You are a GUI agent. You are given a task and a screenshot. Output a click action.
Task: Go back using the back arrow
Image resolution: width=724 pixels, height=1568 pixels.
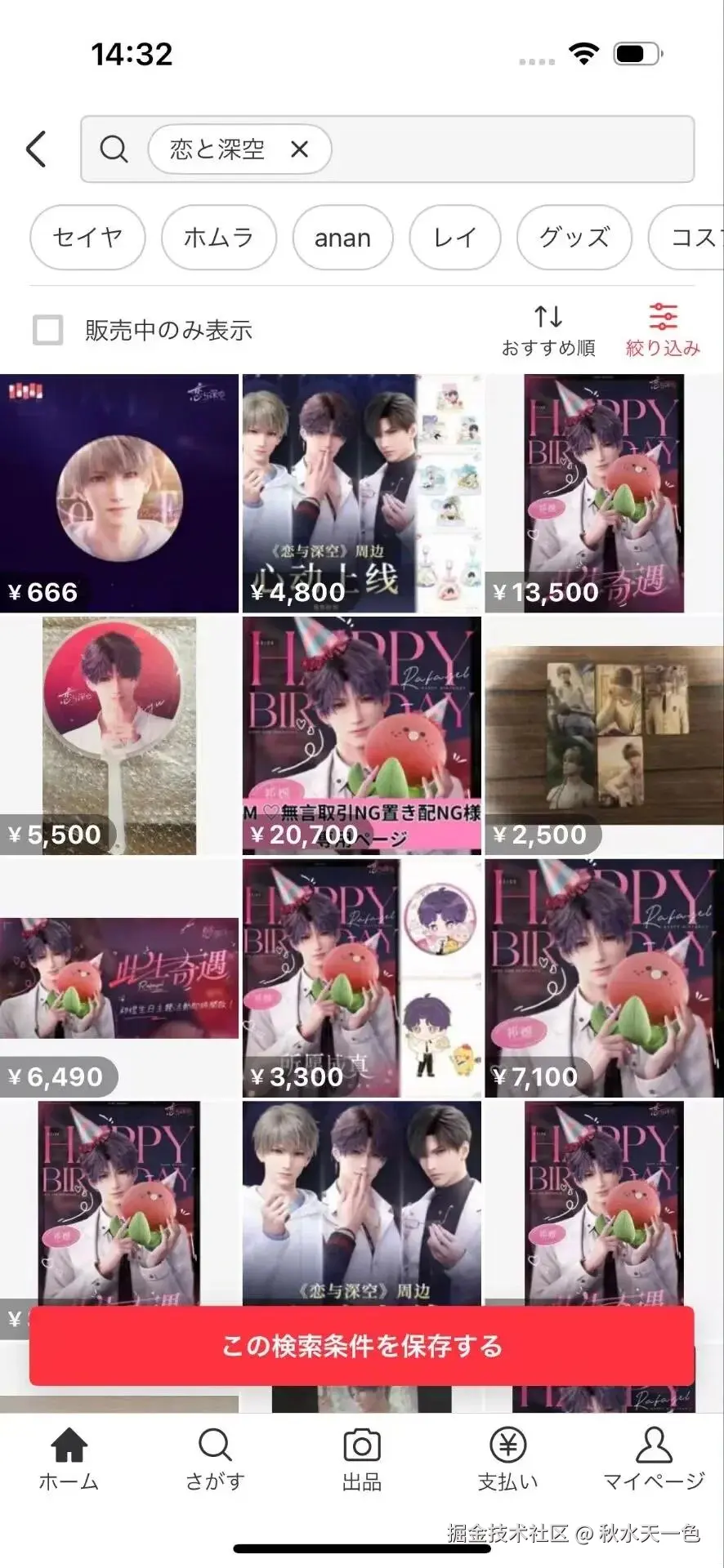point(37,149)
